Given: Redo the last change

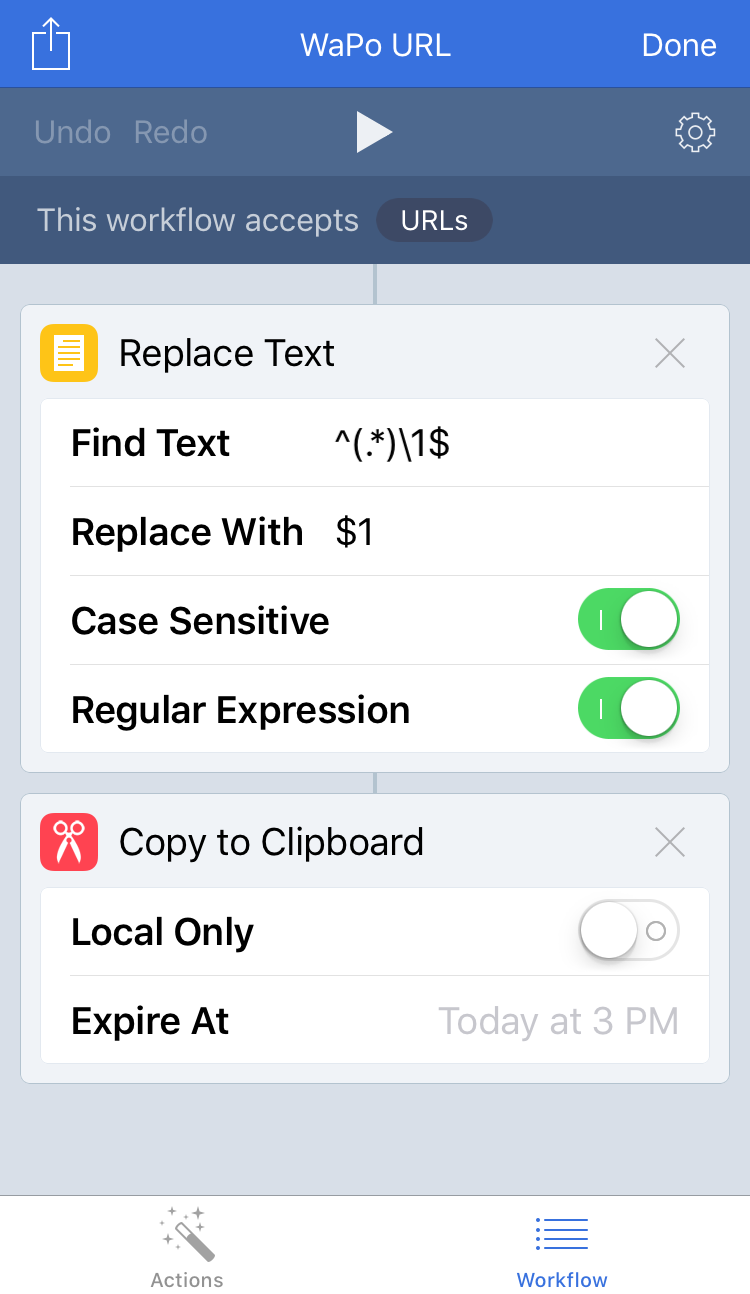Looking at the screenshot, I should coord(171,132).
